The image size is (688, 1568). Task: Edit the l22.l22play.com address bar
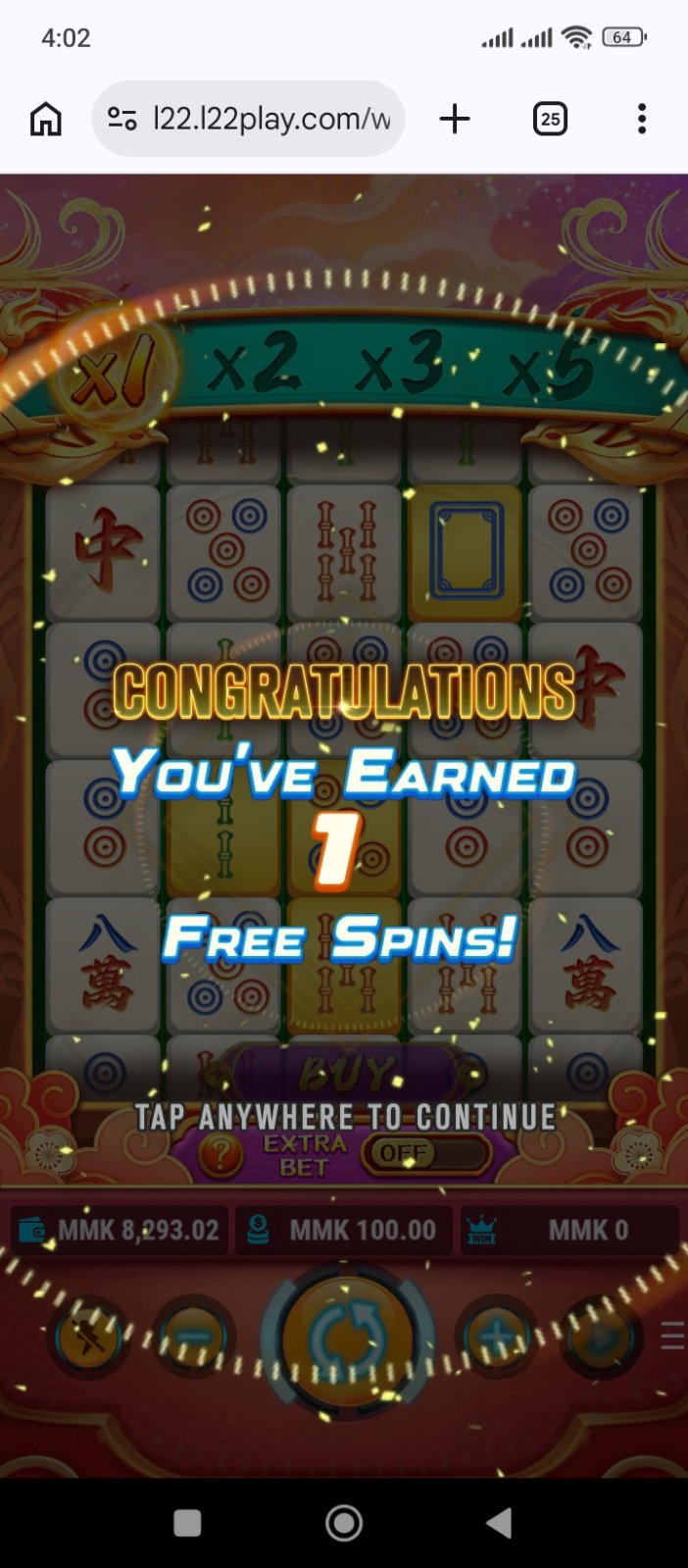point(270,120)
